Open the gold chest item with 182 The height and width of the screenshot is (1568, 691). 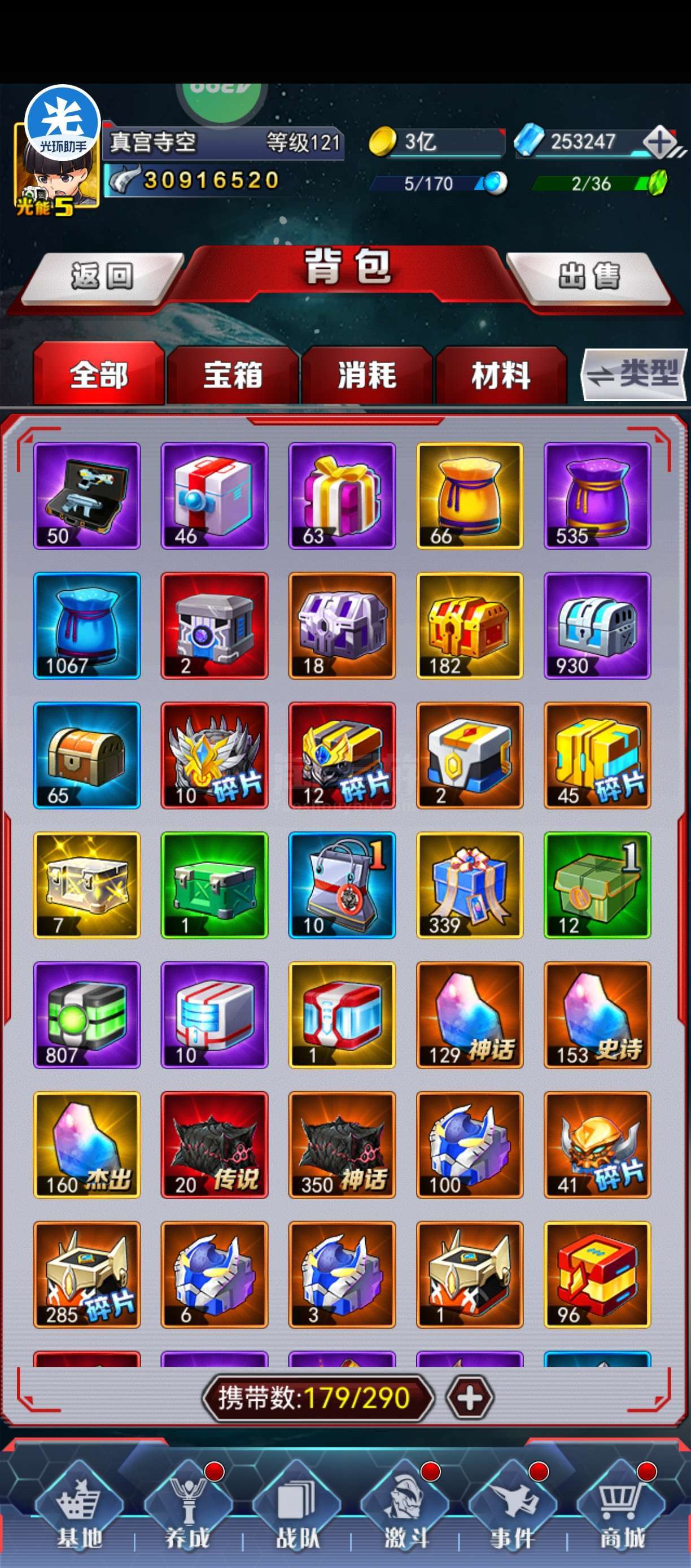click(470, 626)
